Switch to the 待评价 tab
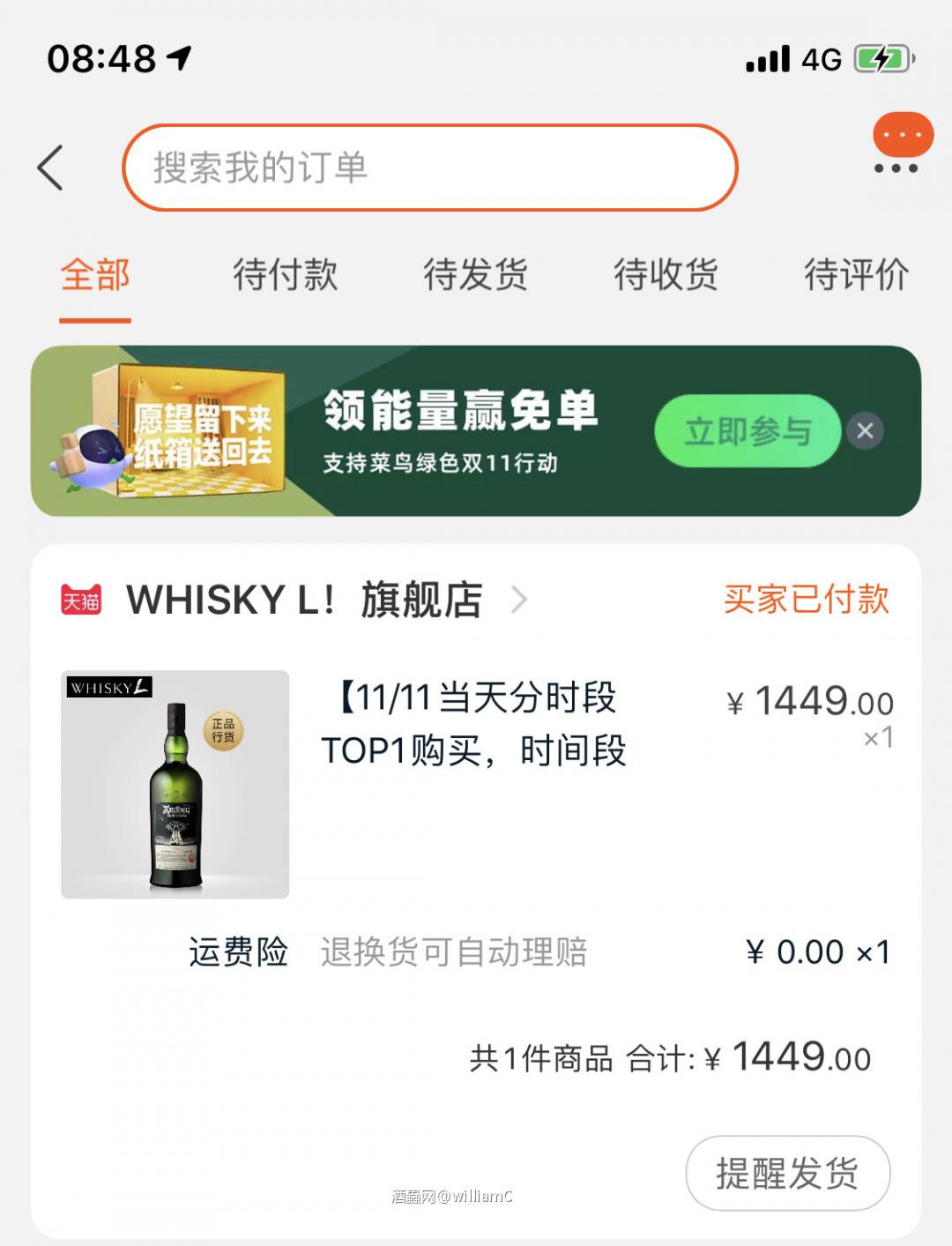The height and width of the screenshot is (1246, 952). coord(855,276)
